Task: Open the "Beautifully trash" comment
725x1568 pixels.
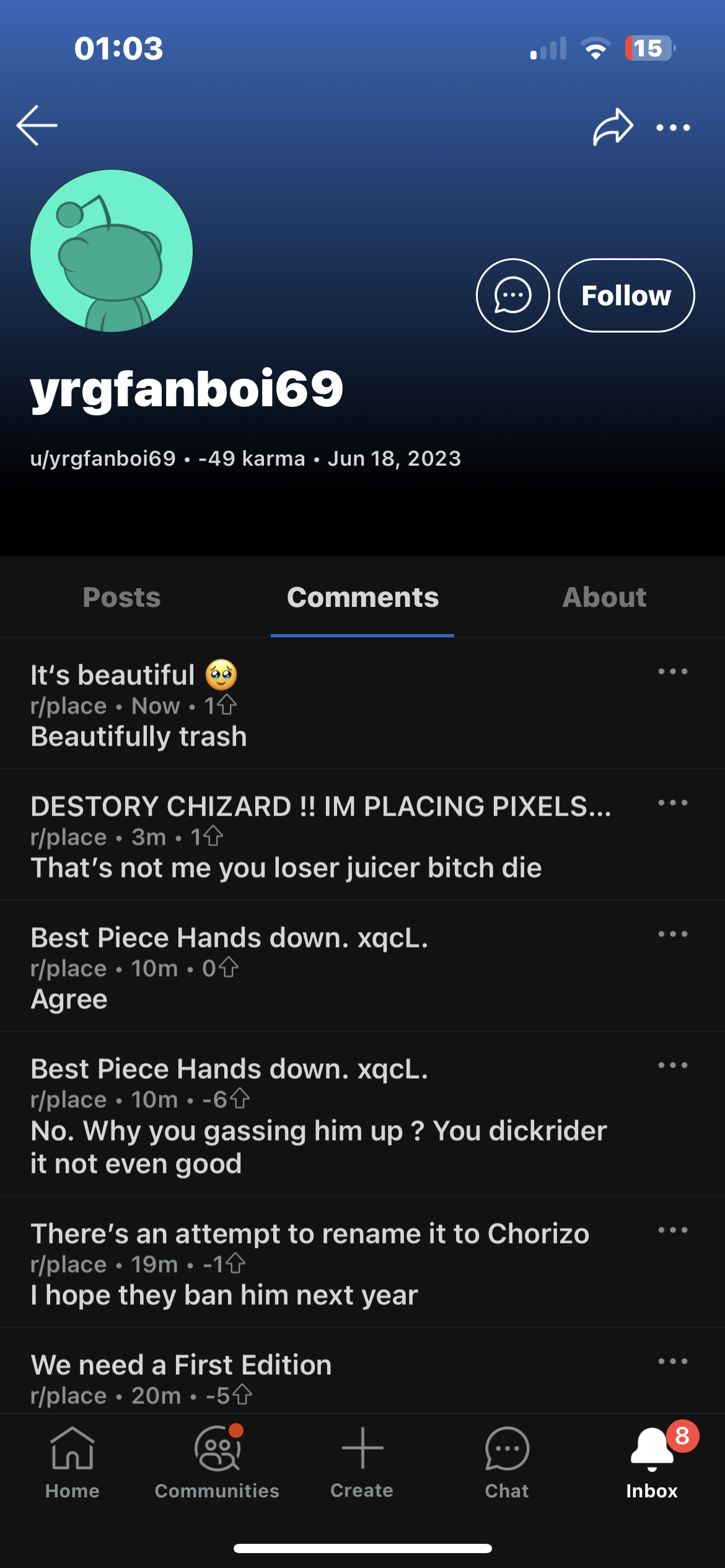Action: [139, 736]
